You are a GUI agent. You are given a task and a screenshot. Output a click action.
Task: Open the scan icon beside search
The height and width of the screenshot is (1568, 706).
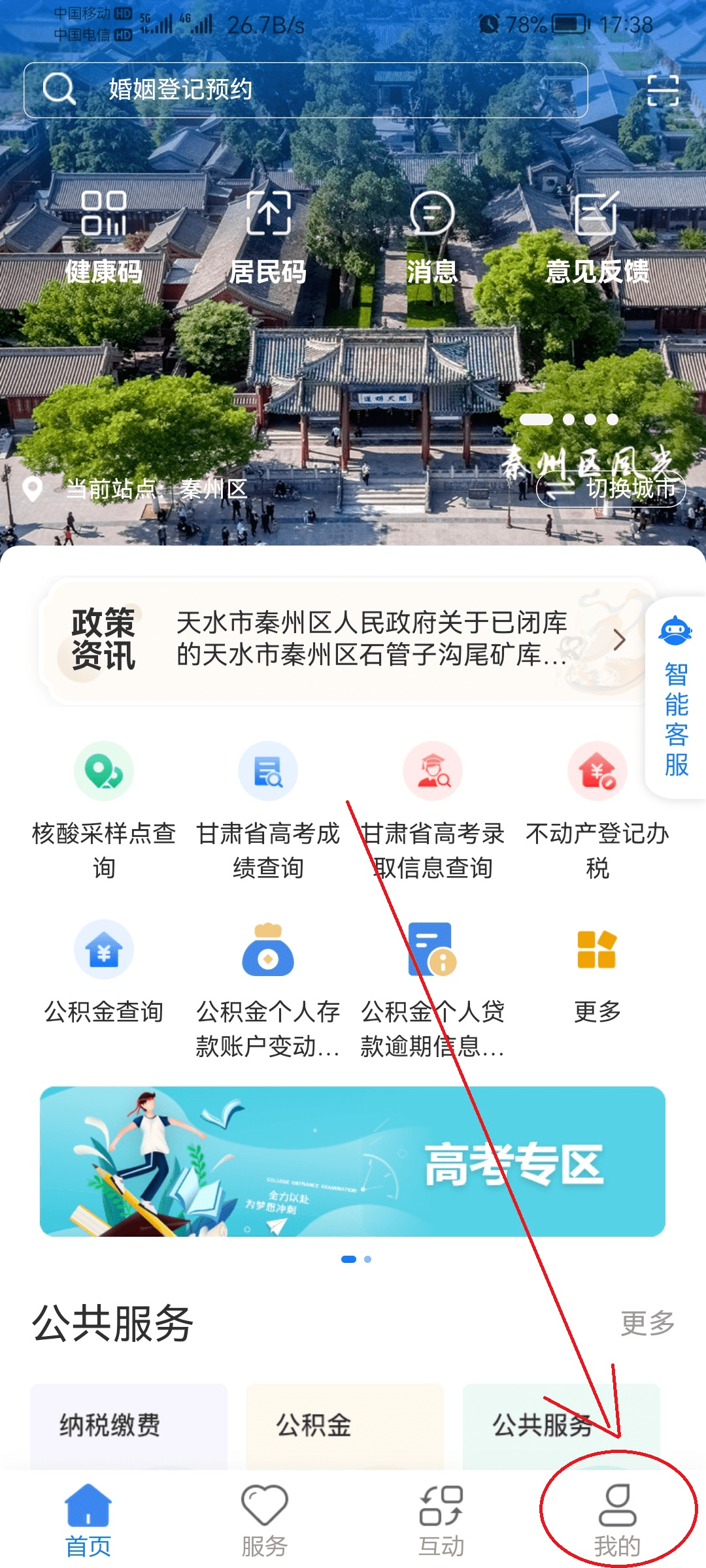(x=662, y=90)
